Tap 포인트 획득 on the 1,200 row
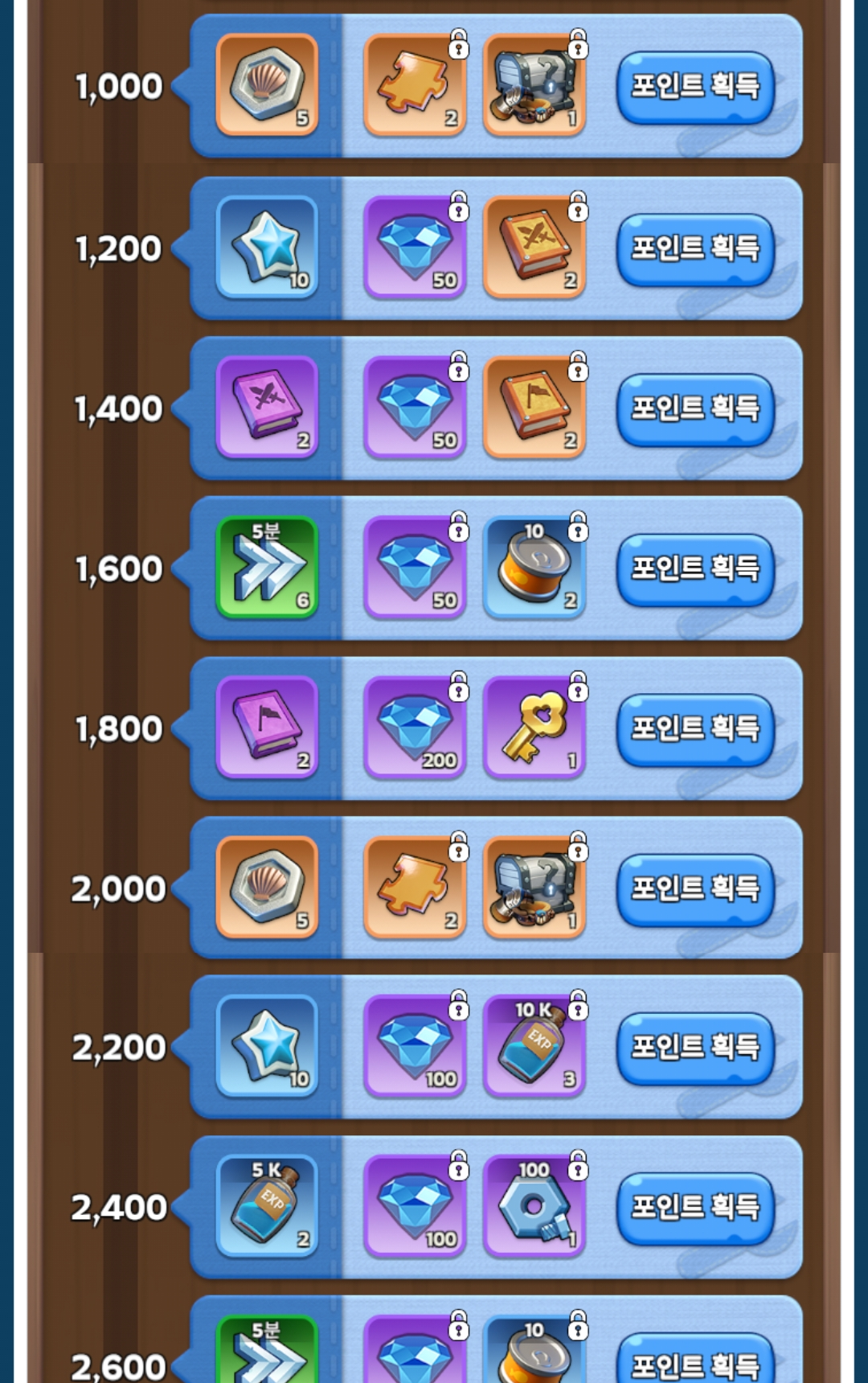 [695, 248]
